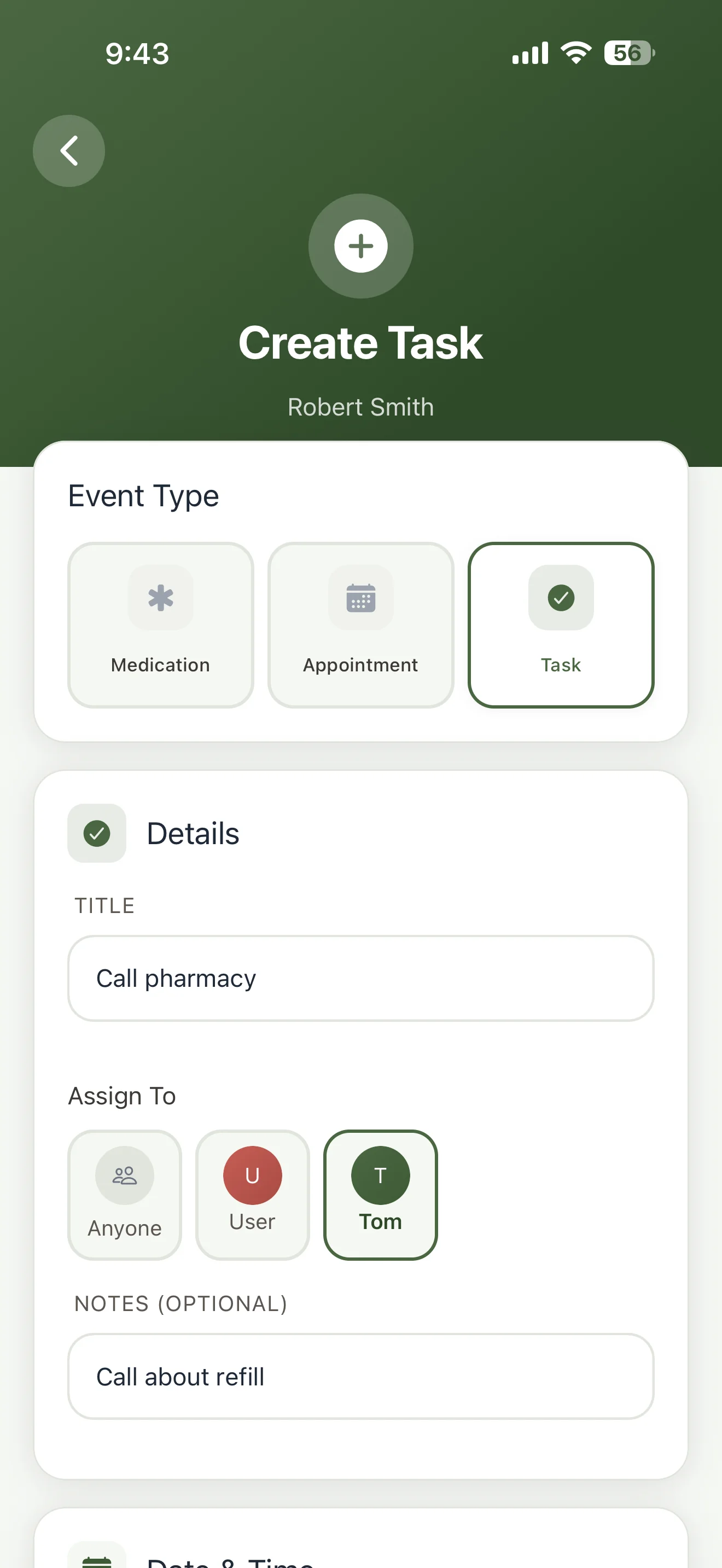
Task: Edit the Call pharmacy title field
Action: (360, 978)
